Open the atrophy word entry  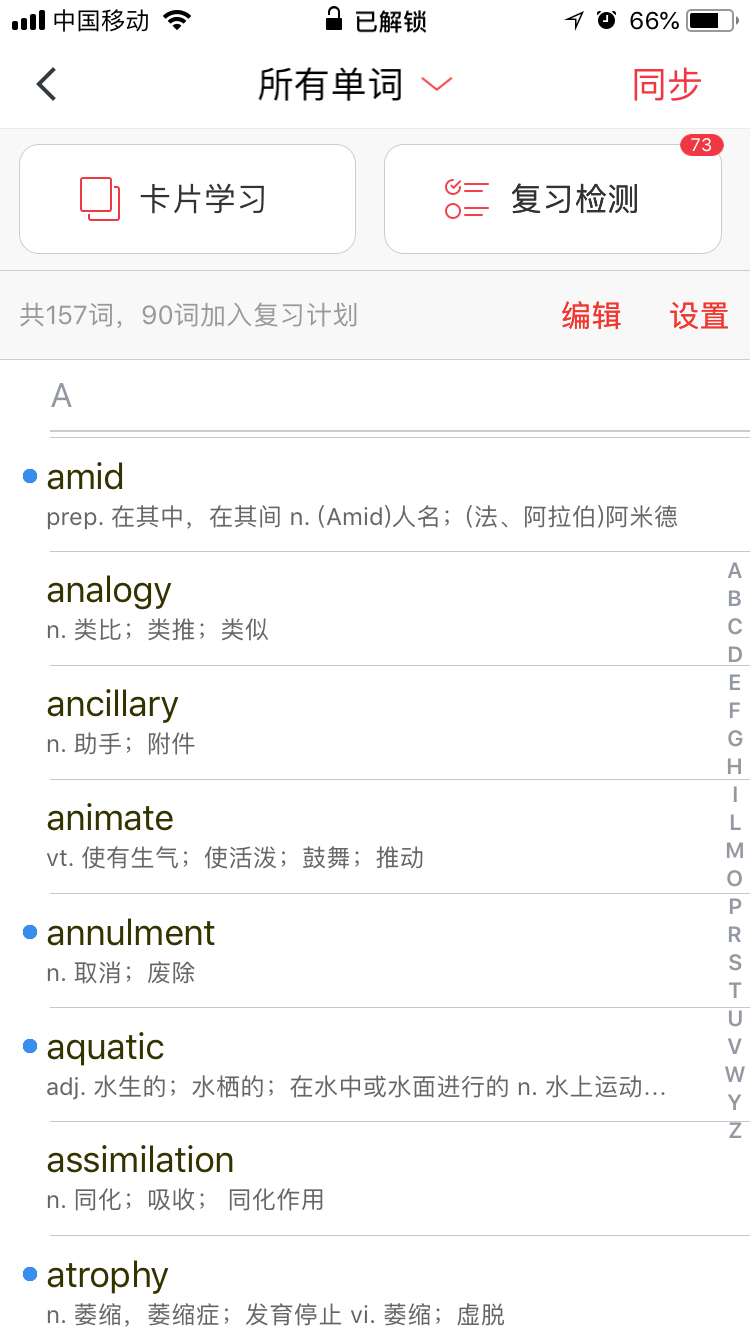coord(360,1292)
